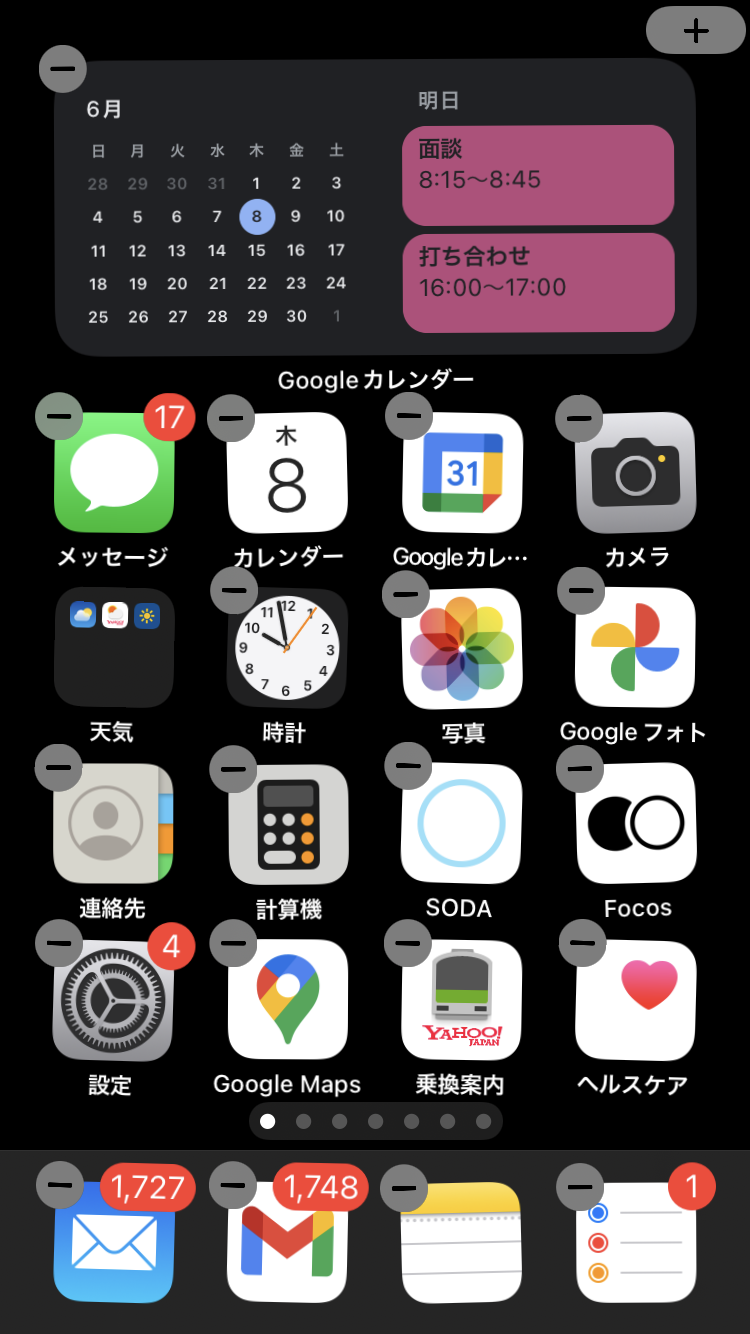This screenshot has width=750, height=1334.
Task: Tap the Mail envelope icon in dock
Action: click(113, 1243)
